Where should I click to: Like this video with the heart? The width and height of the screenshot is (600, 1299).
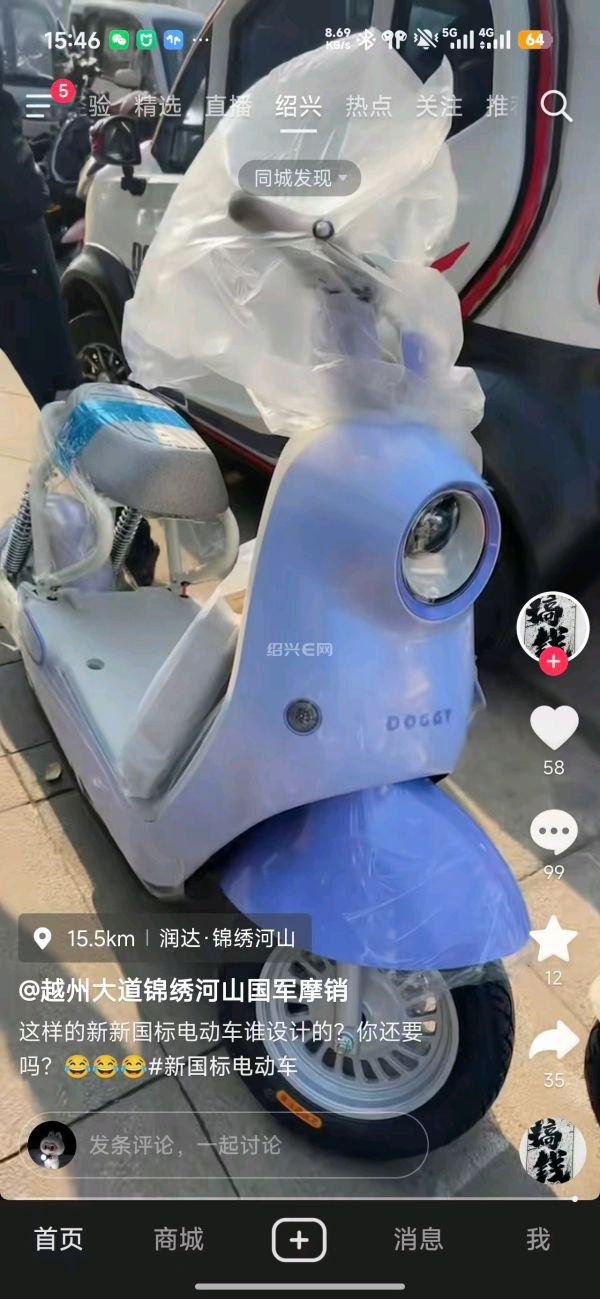554,728
